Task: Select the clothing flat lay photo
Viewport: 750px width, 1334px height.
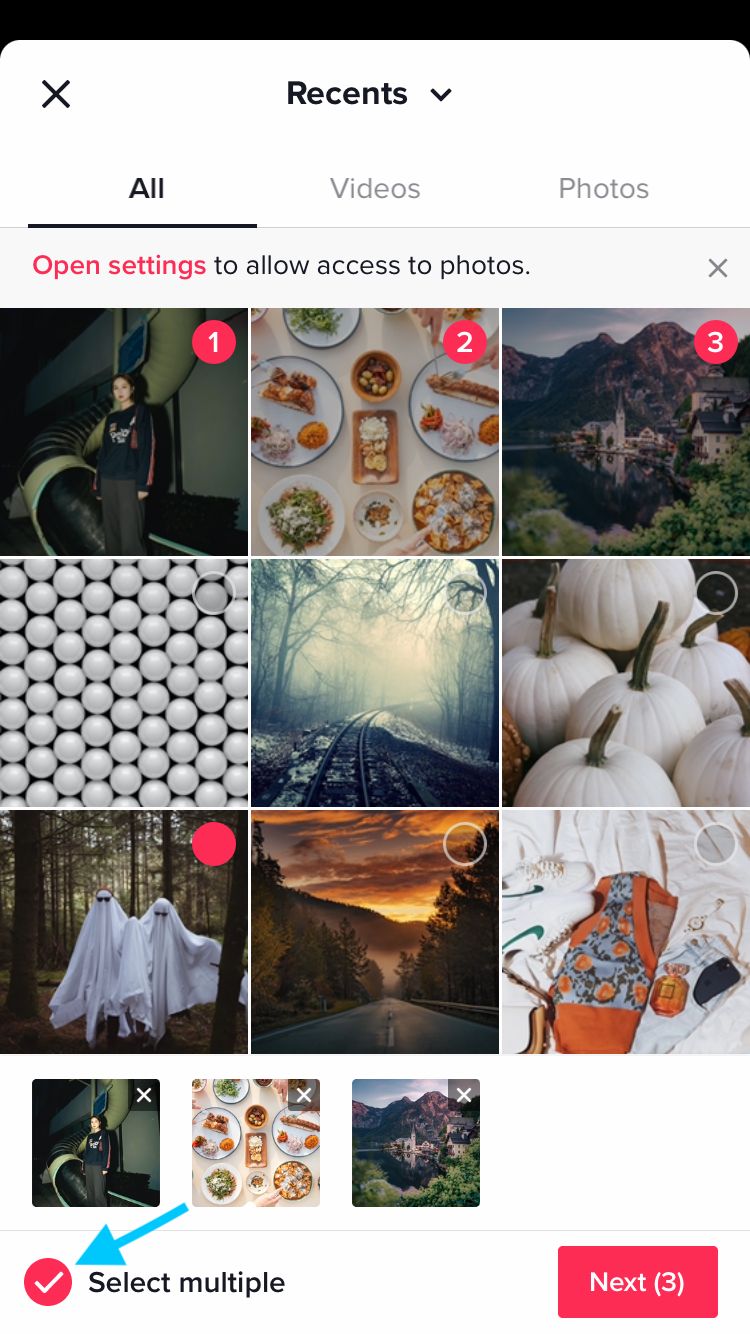Action: point(715,845)
